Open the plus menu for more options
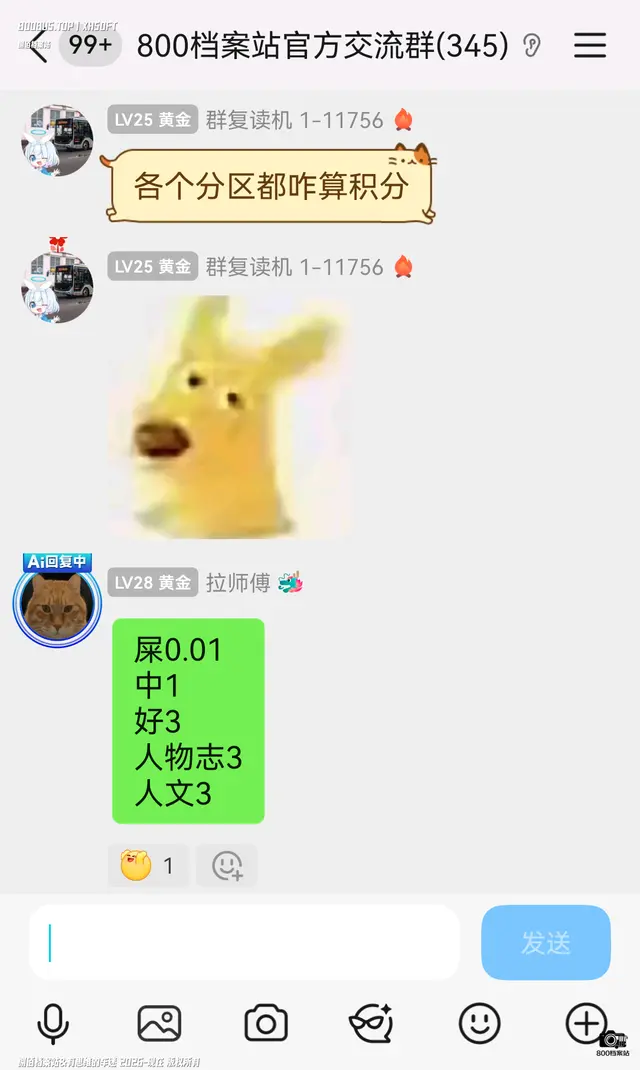 (586, 1023)
